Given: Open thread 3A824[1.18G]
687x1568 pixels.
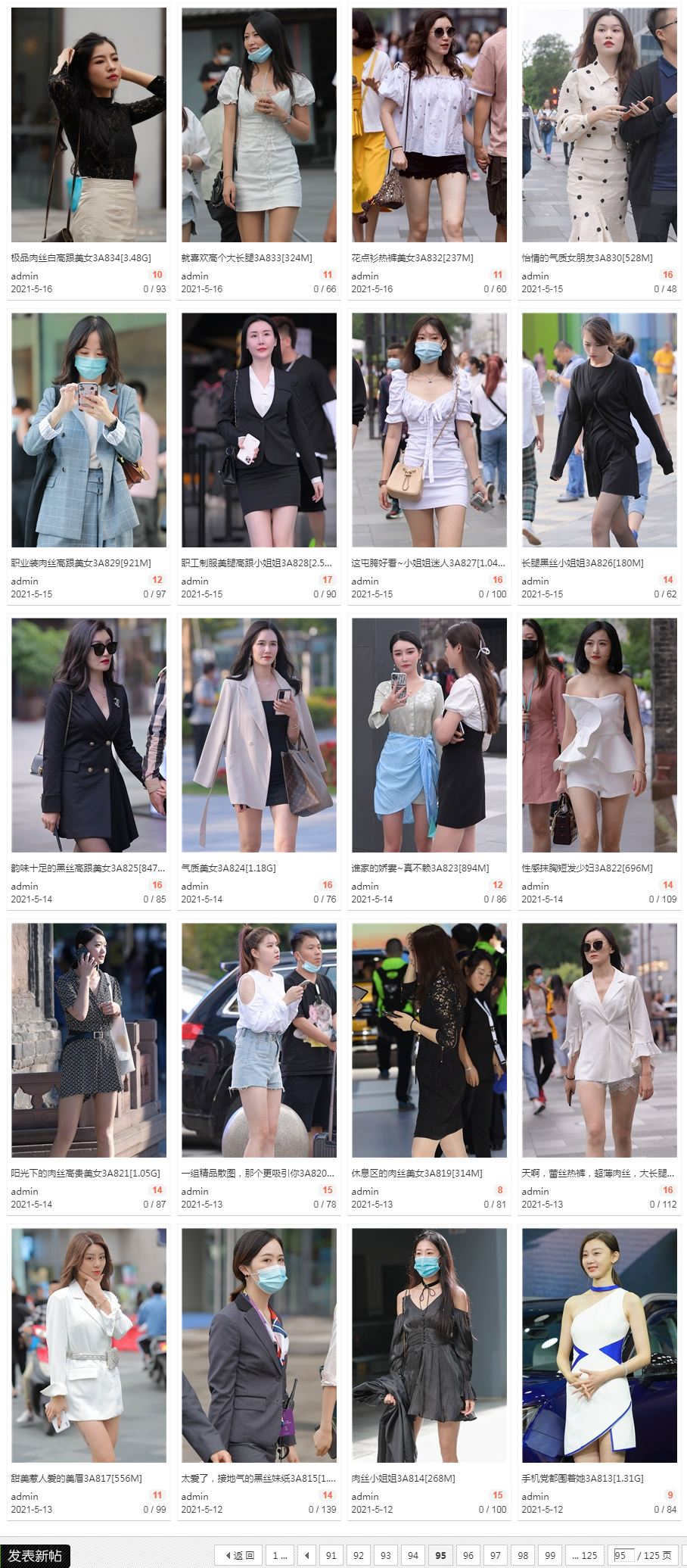Looking at the screenshot, I should (228, 868).
